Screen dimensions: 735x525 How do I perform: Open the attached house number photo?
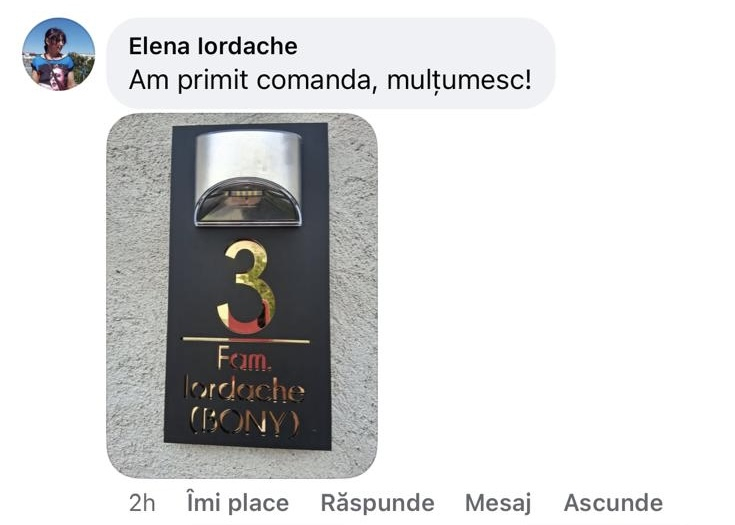point(242,295)
